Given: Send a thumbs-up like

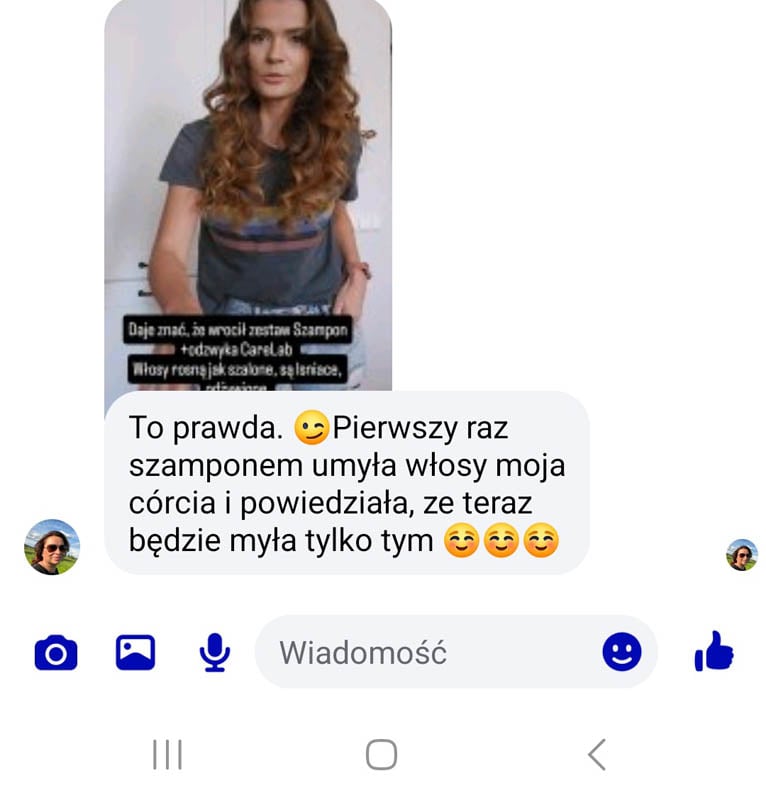Looking at the screenshot, I should [713, 653].
